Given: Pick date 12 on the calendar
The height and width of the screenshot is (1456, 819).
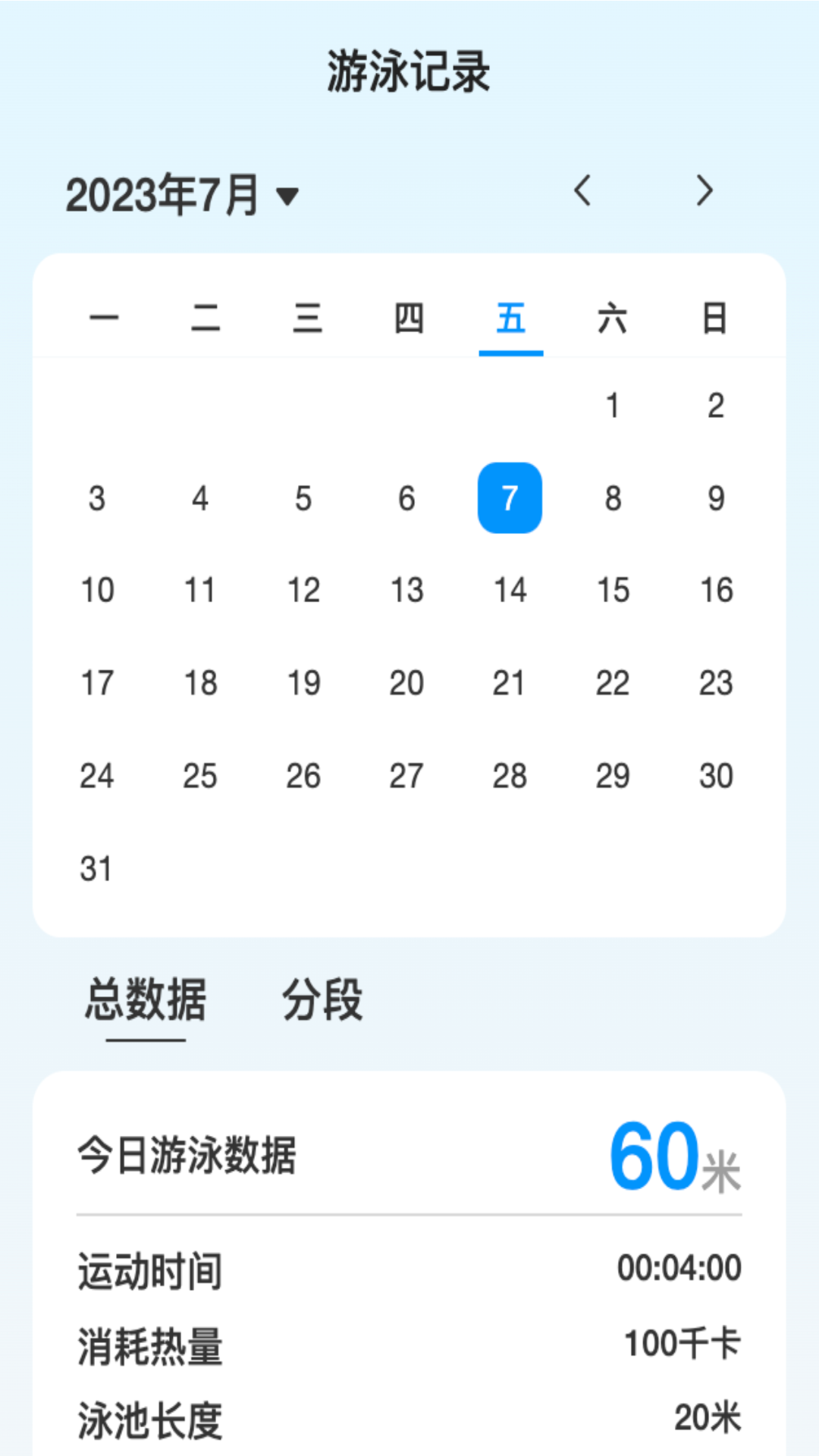Looking at the screenshot, I should [x=303, y=591].
